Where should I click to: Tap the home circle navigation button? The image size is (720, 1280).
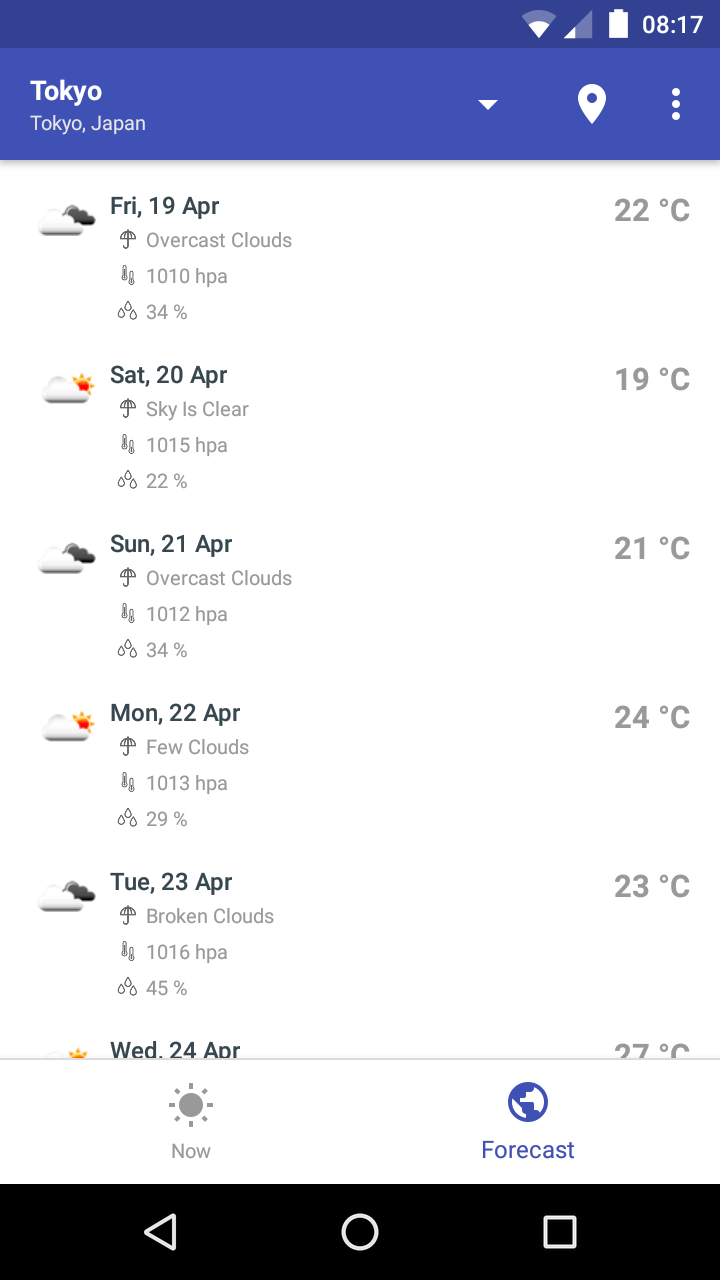pos(360,1232)
